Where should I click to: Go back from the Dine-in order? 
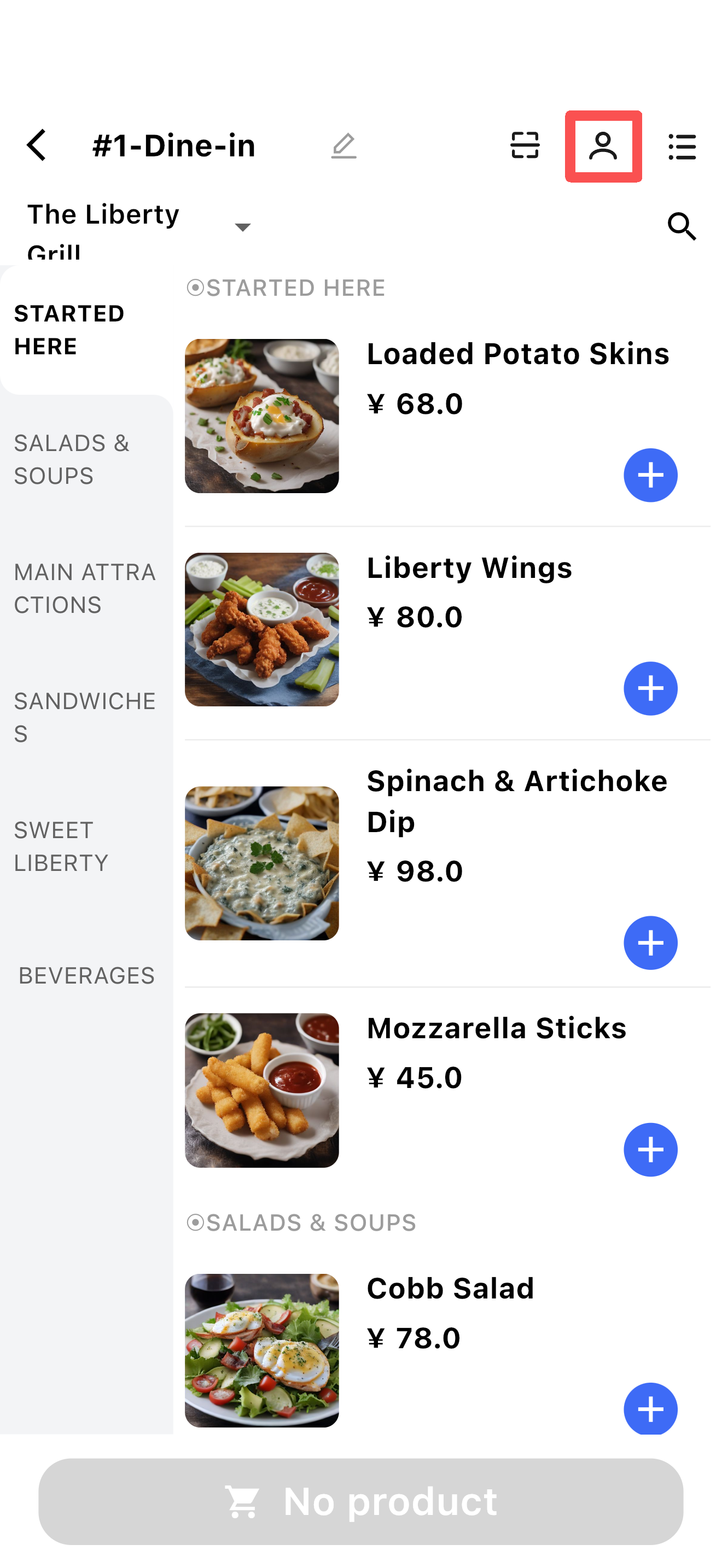coord(37,145)
